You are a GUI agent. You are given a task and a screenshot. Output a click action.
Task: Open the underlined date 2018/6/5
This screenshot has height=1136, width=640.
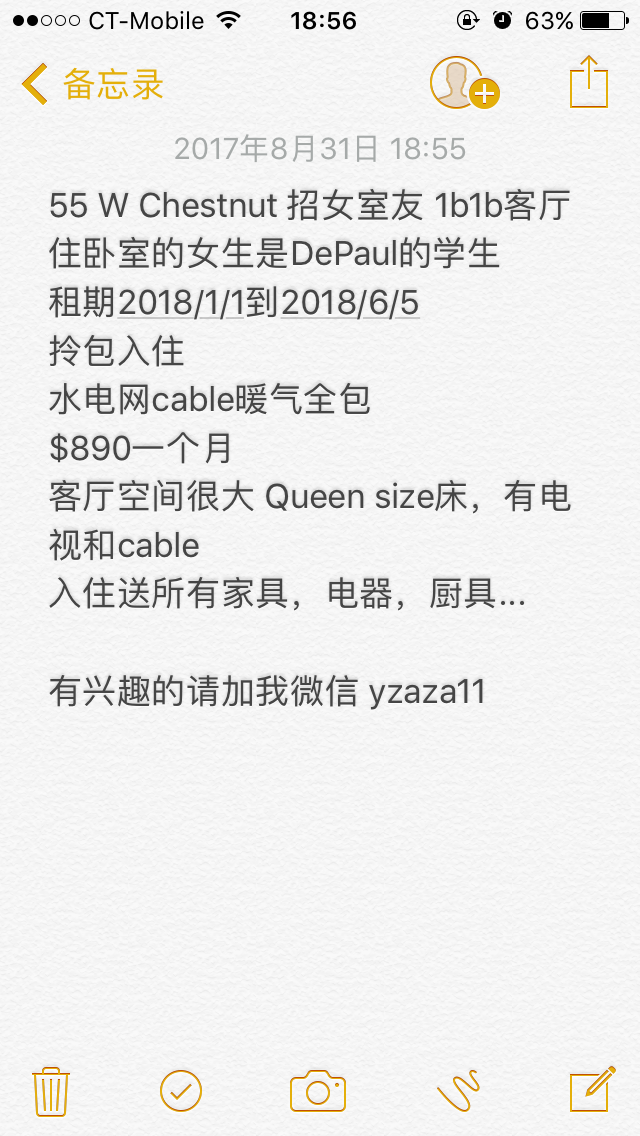tap(350, 301)
